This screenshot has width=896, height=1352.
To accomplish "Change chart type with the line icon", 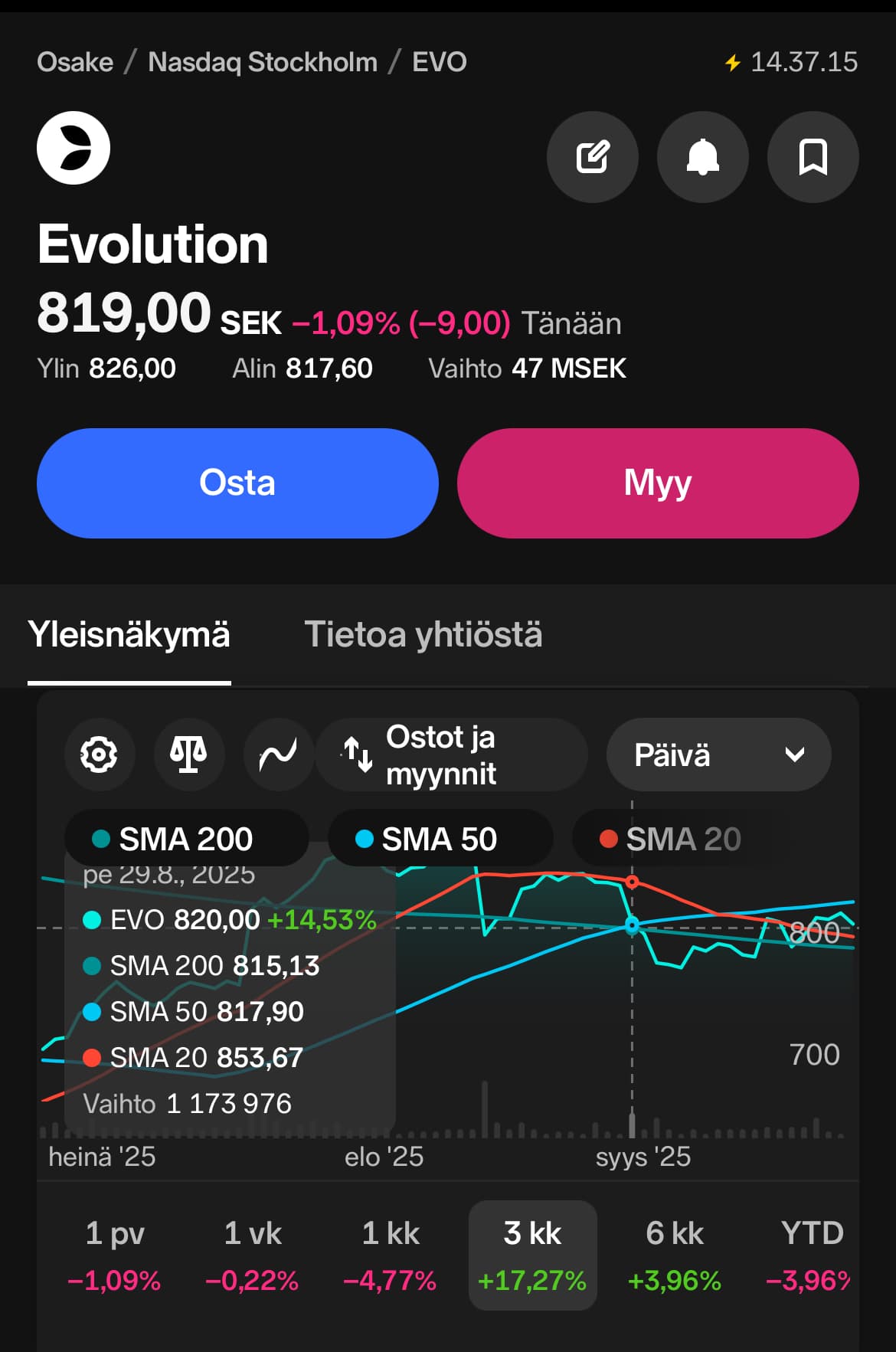I will pyautogui.click(x=278, y=755).
